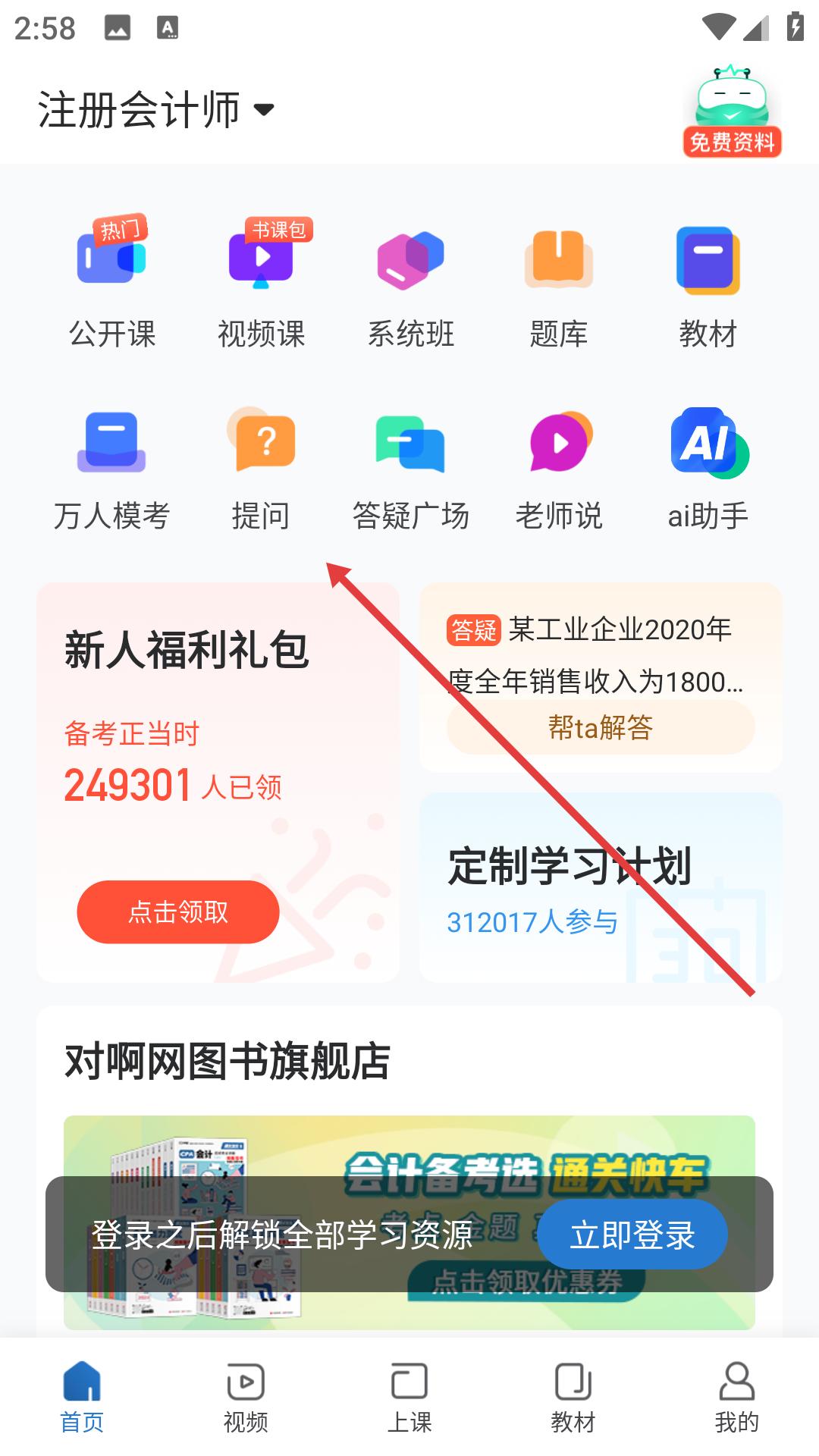Switch to the 视频 tab
The width and height of the screenshot is (819, 1456).
246,1397
